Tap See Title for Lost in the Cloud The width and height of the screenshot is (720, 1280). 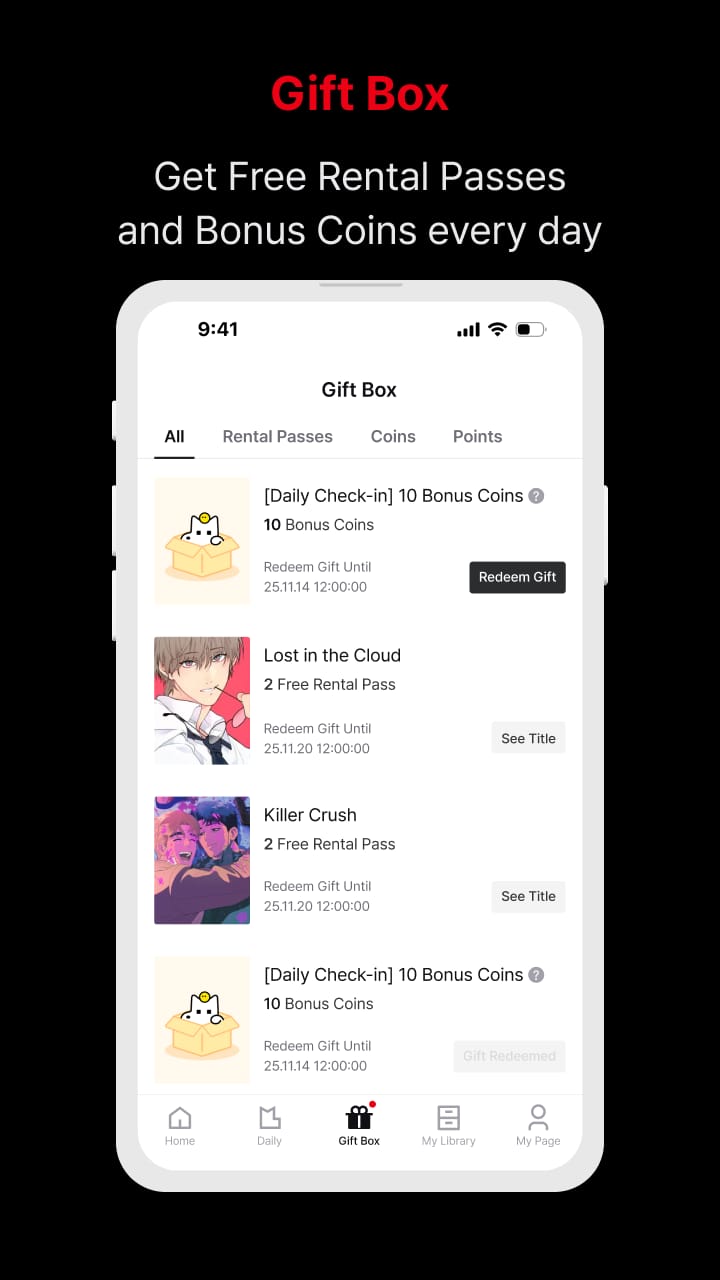click(528, 738)
